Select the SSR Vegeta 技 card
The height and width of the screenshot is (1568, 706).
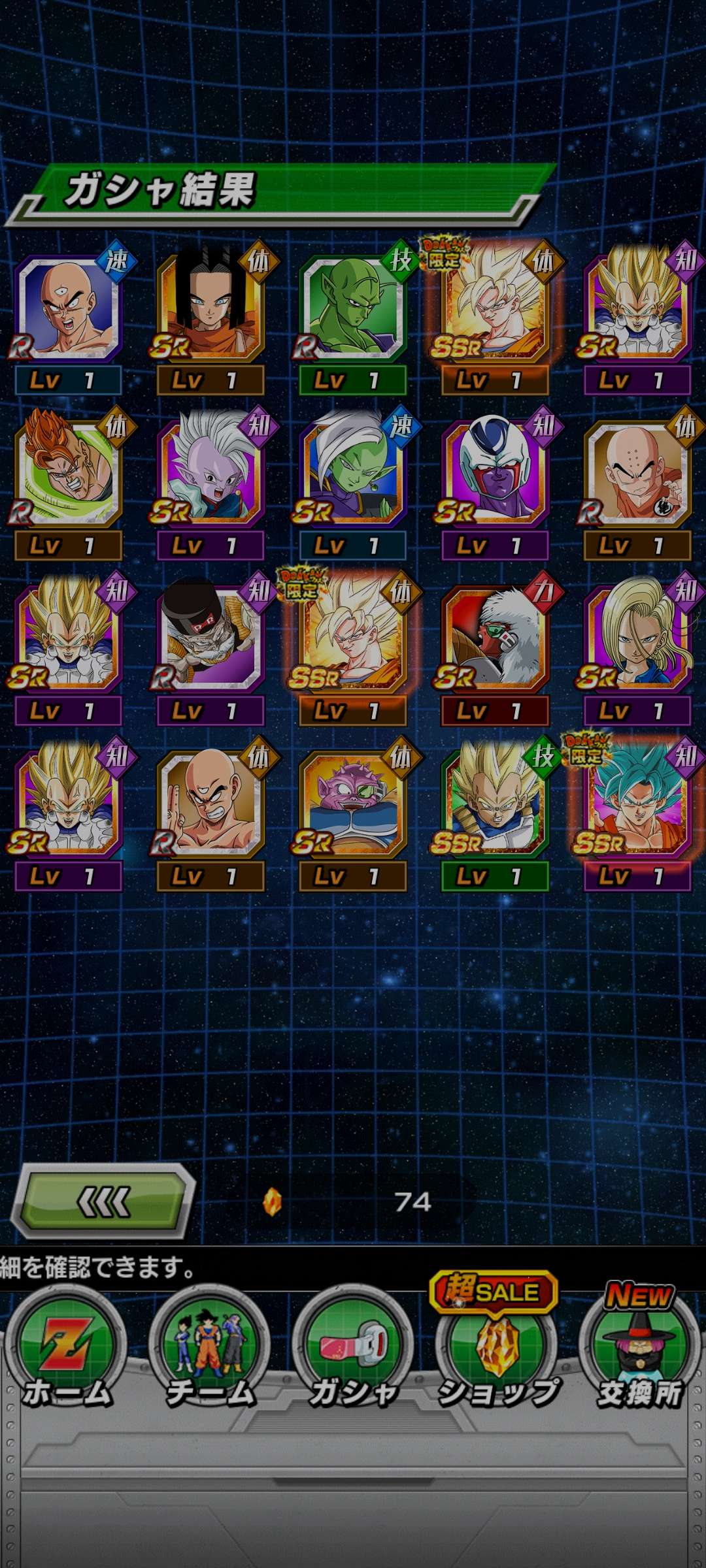point(495,804)
